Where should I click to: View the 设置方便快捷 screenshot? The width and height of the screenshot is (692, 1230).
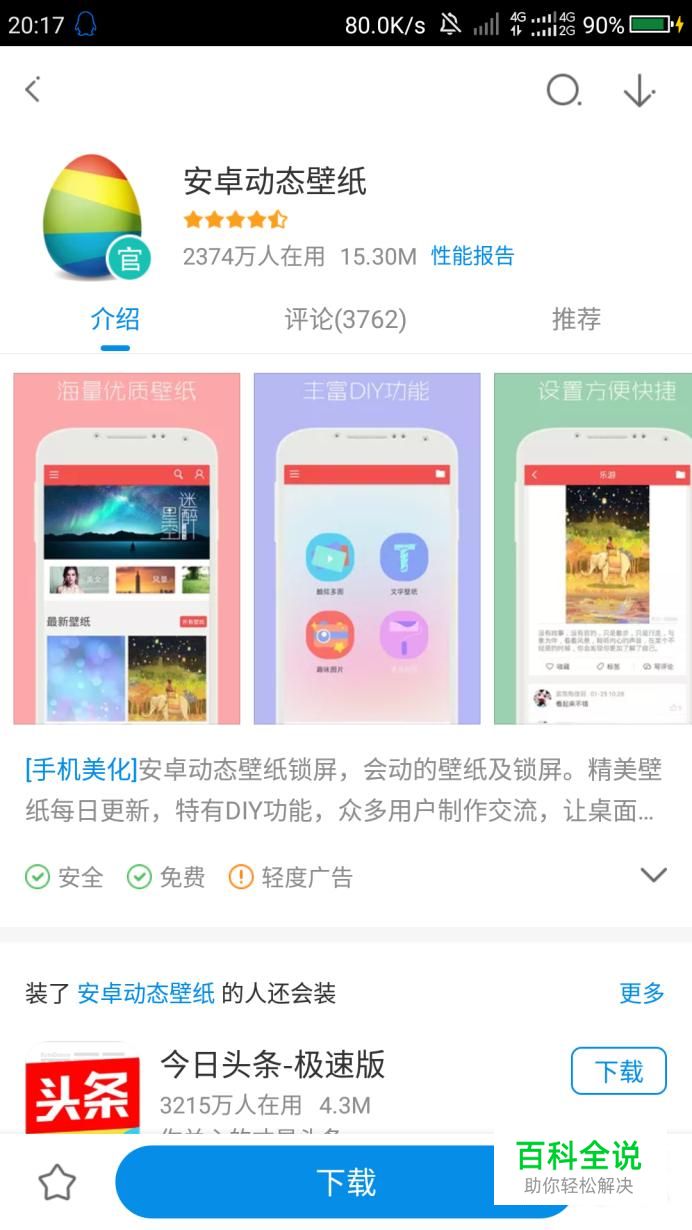click(x=593, y=548)
